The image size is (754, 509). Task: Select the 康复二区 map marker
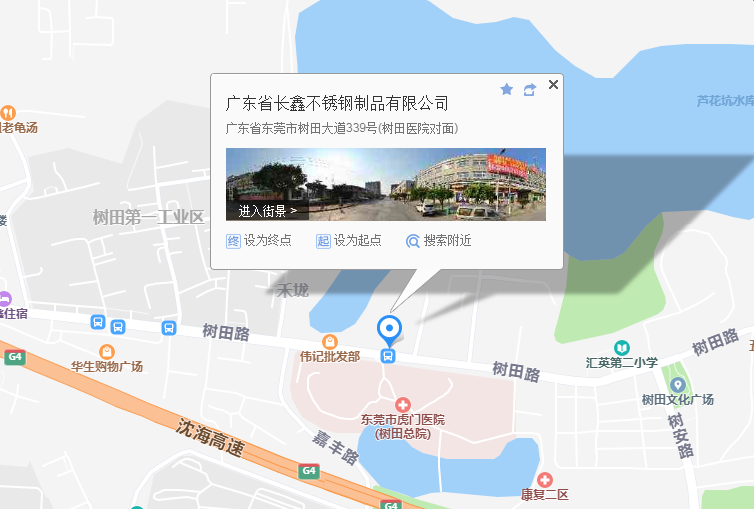point(544,480)
